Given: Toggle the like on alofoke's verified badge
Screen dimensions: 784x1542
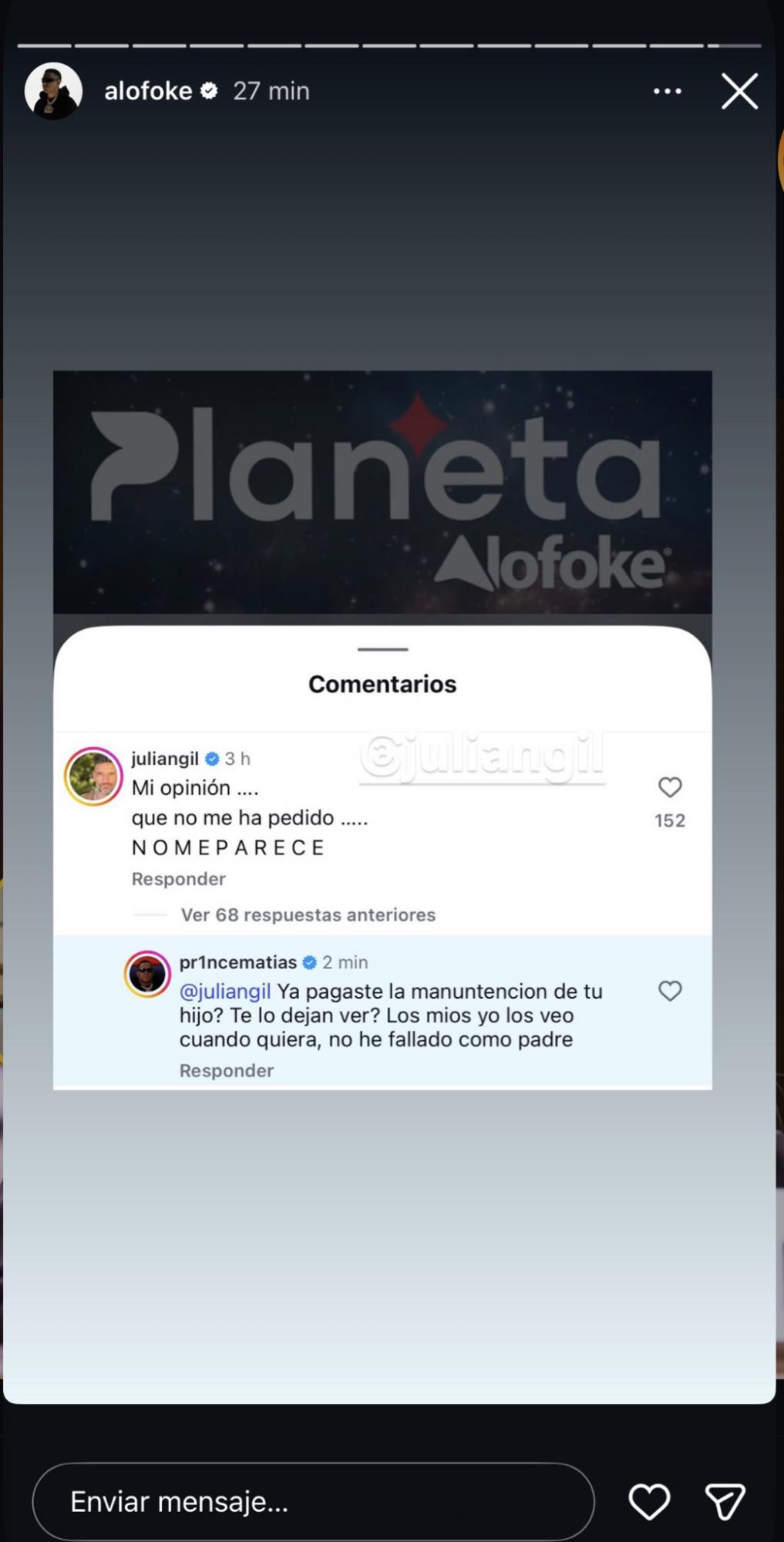Looking at the screenshot, I should click(x=208, y=90).
